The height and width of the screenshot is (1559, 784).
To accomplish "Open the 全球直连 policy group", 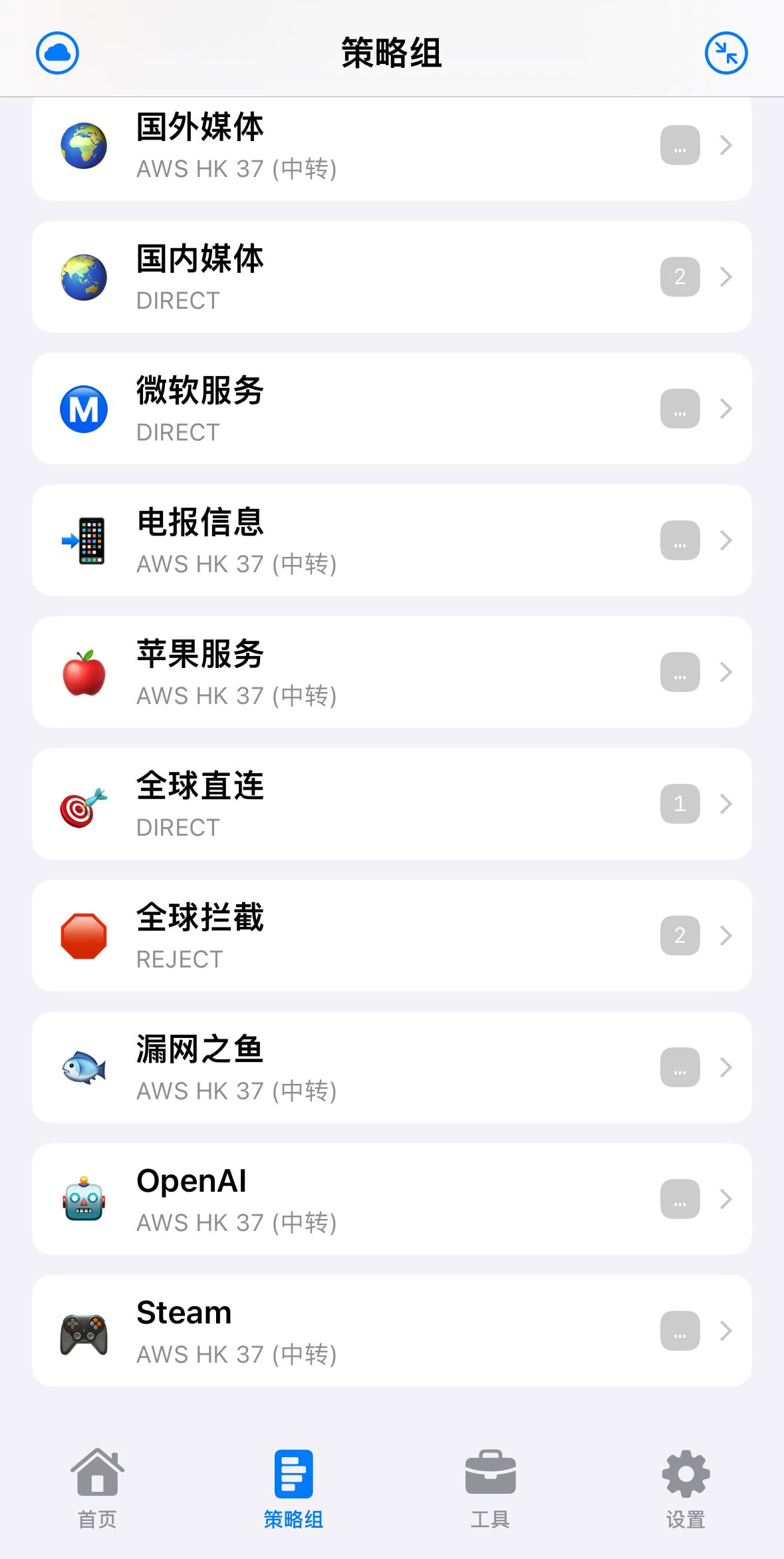I will pos(392,804).
